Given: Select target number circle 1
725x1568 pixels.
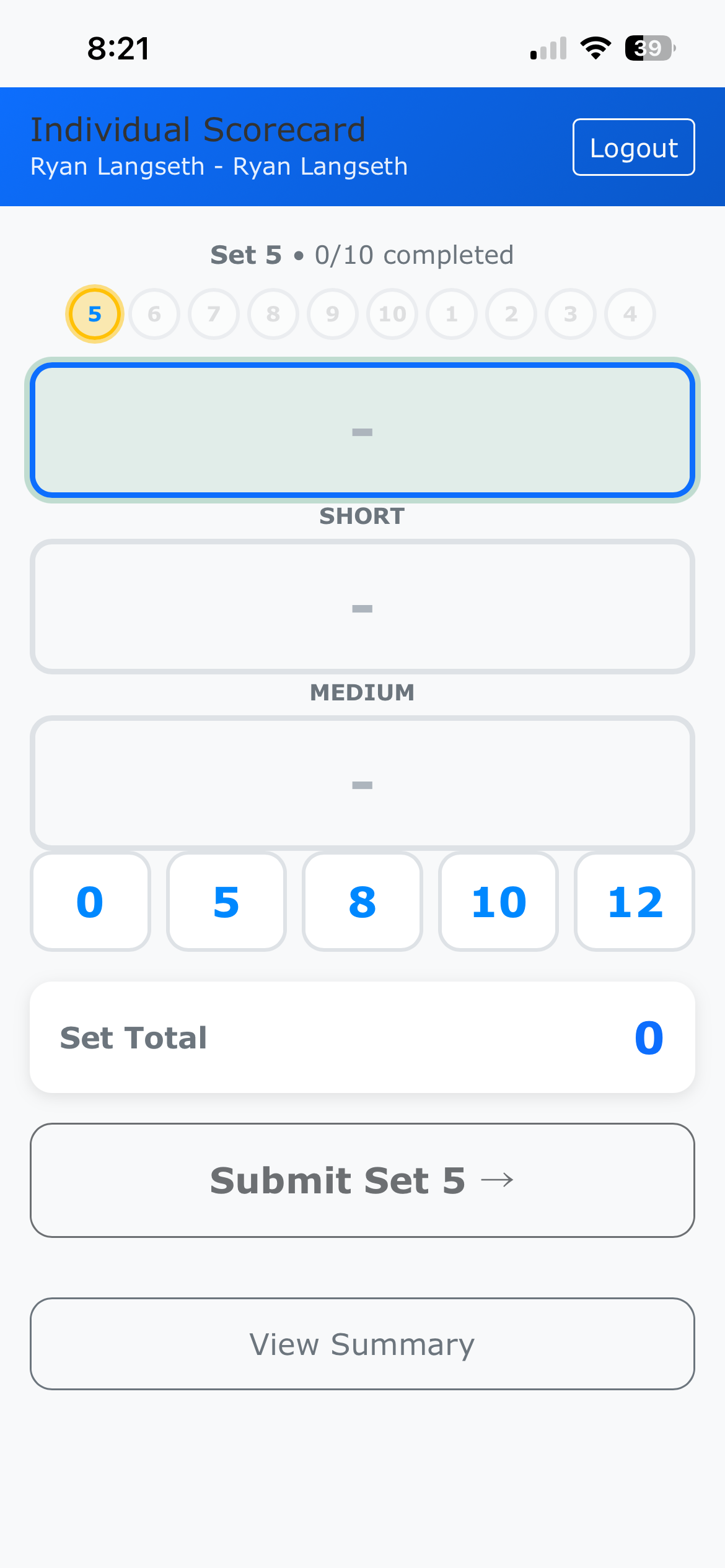Looking at the screenshot, I should pyautogui.click(x=451, y=314).
